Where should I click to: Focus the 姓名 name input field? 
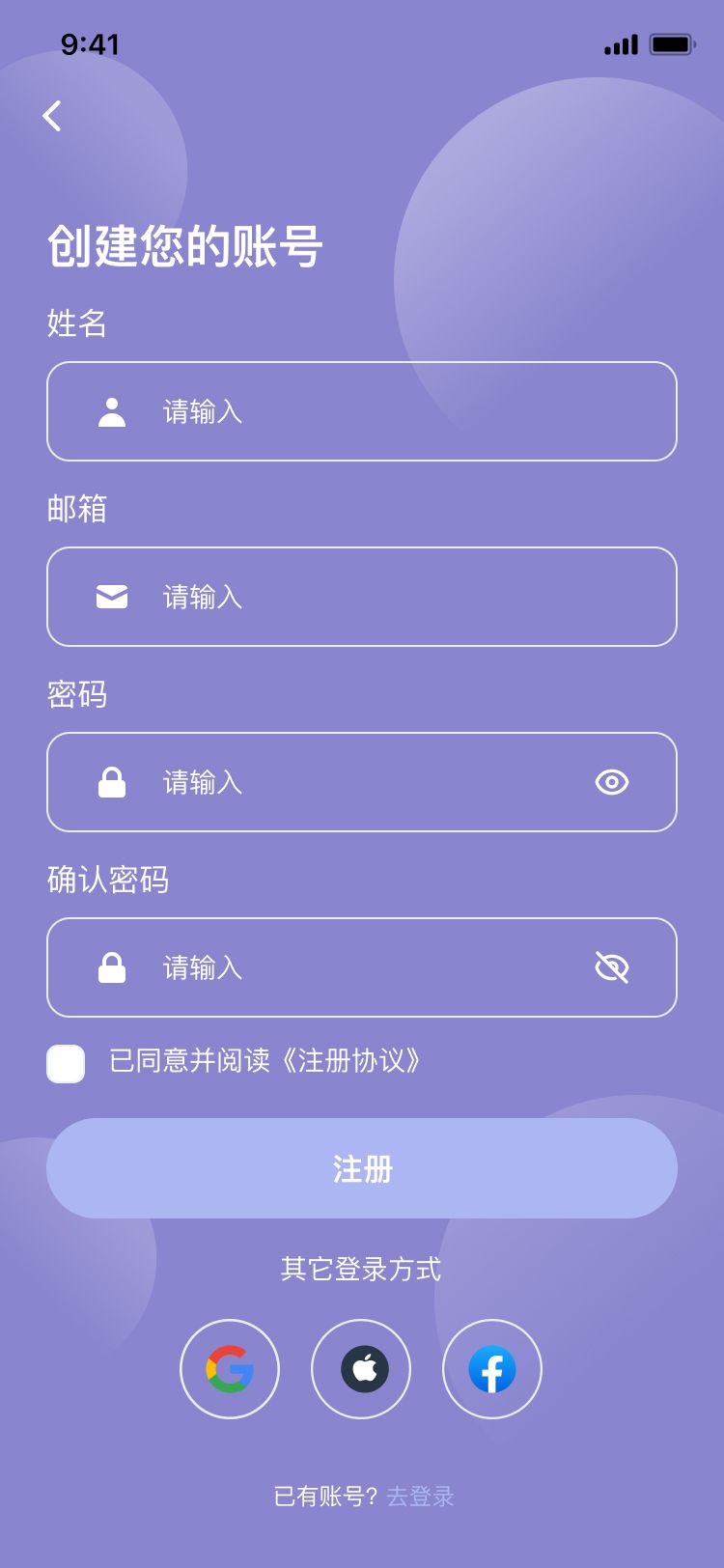coord(386,411)
